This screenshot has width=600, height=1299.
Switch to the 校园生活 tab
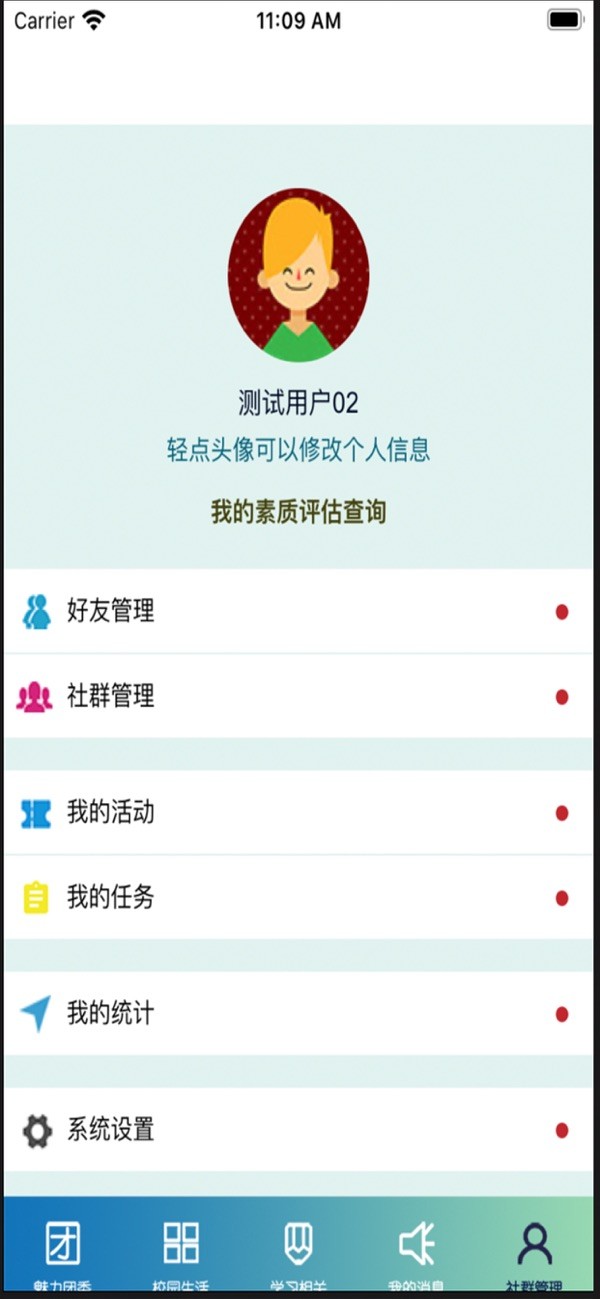(181, 1250)
